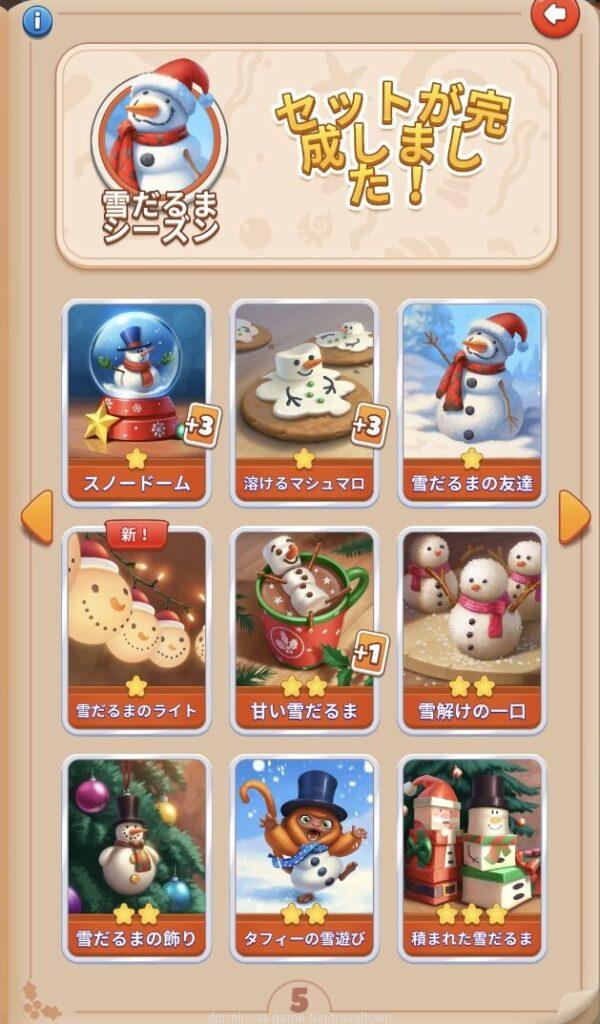This screenshot has width=600, height=1024.
Task: Open the スノードーム card
Action: coord(137,402)
